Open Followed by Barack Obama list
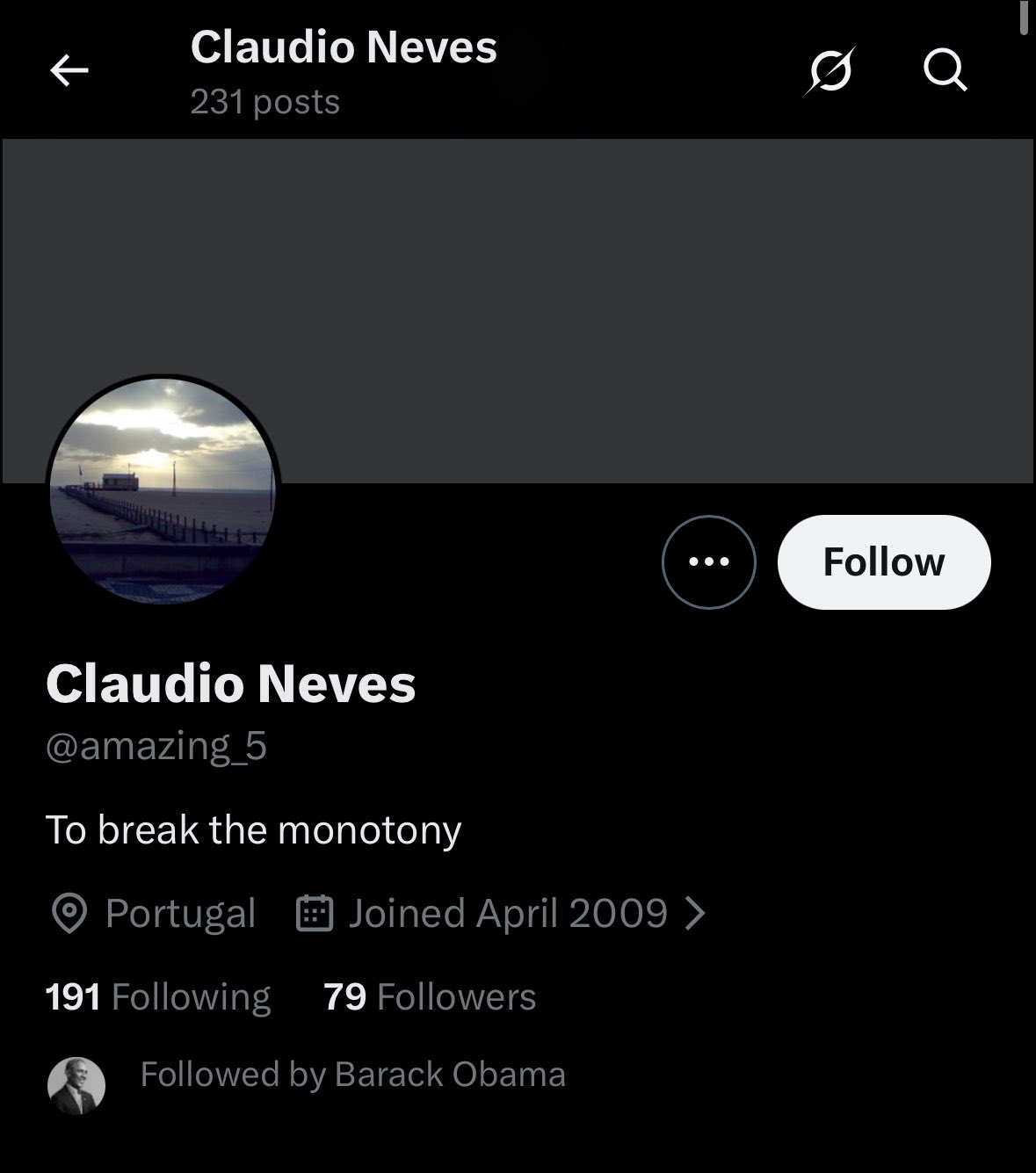Screen dimensions: 1036x1173 tap(351, 1075)
